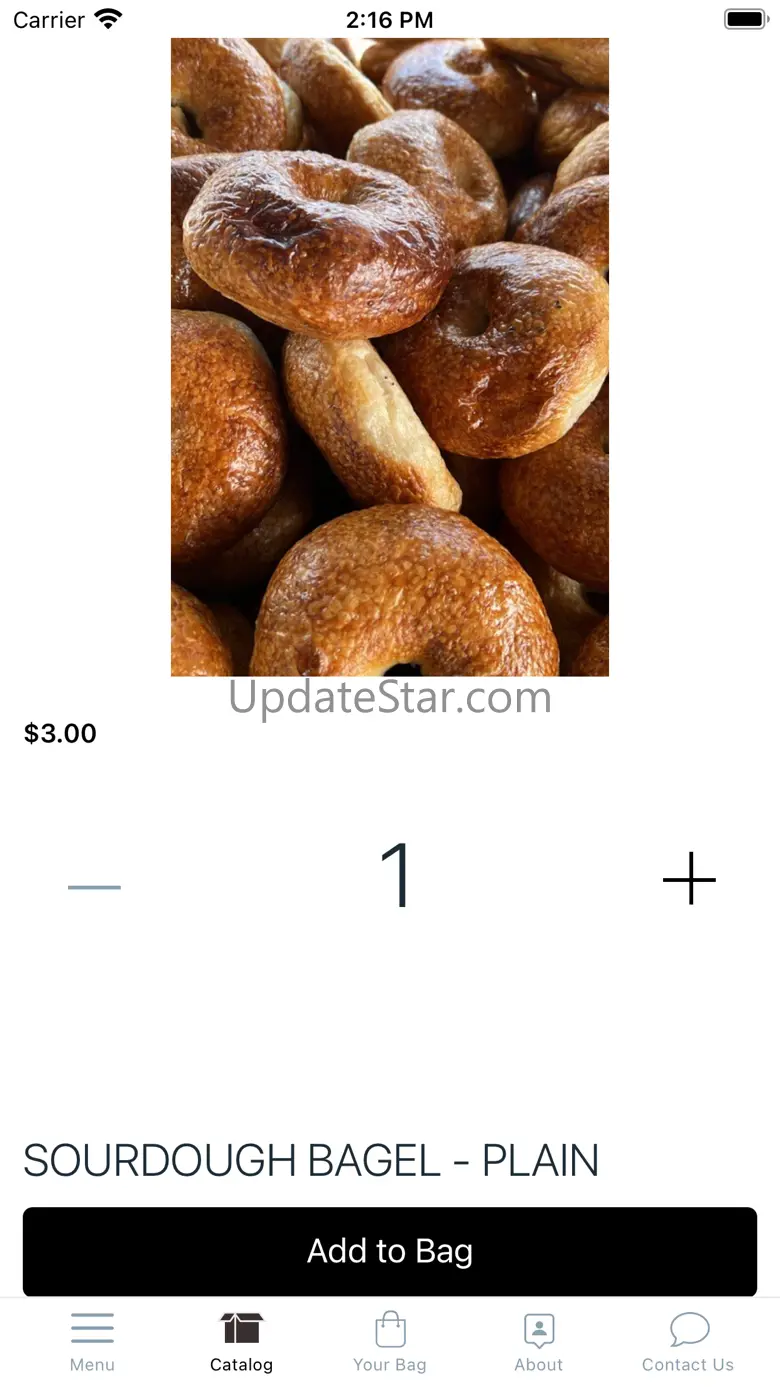Go to the About tab
780x1387 pixels.
[x=539, y=1343]
